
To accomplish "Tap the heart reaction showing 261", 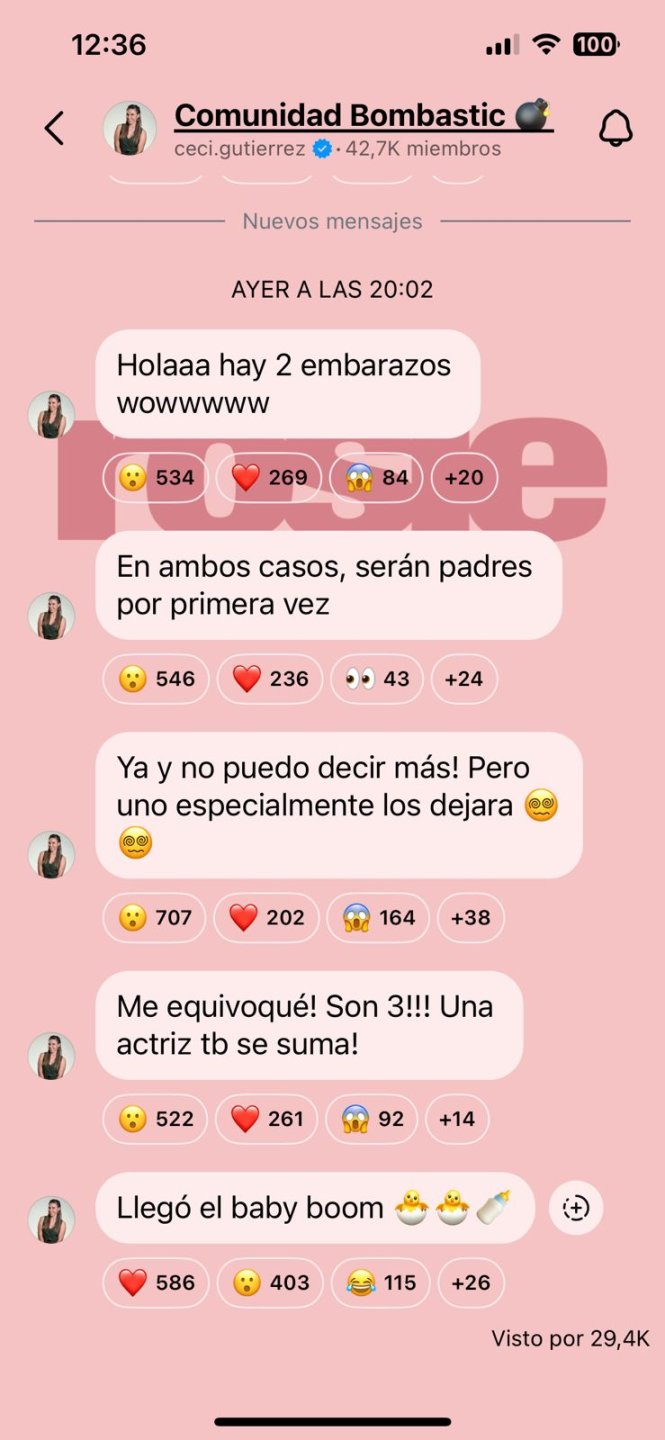I will point(267,1119).
